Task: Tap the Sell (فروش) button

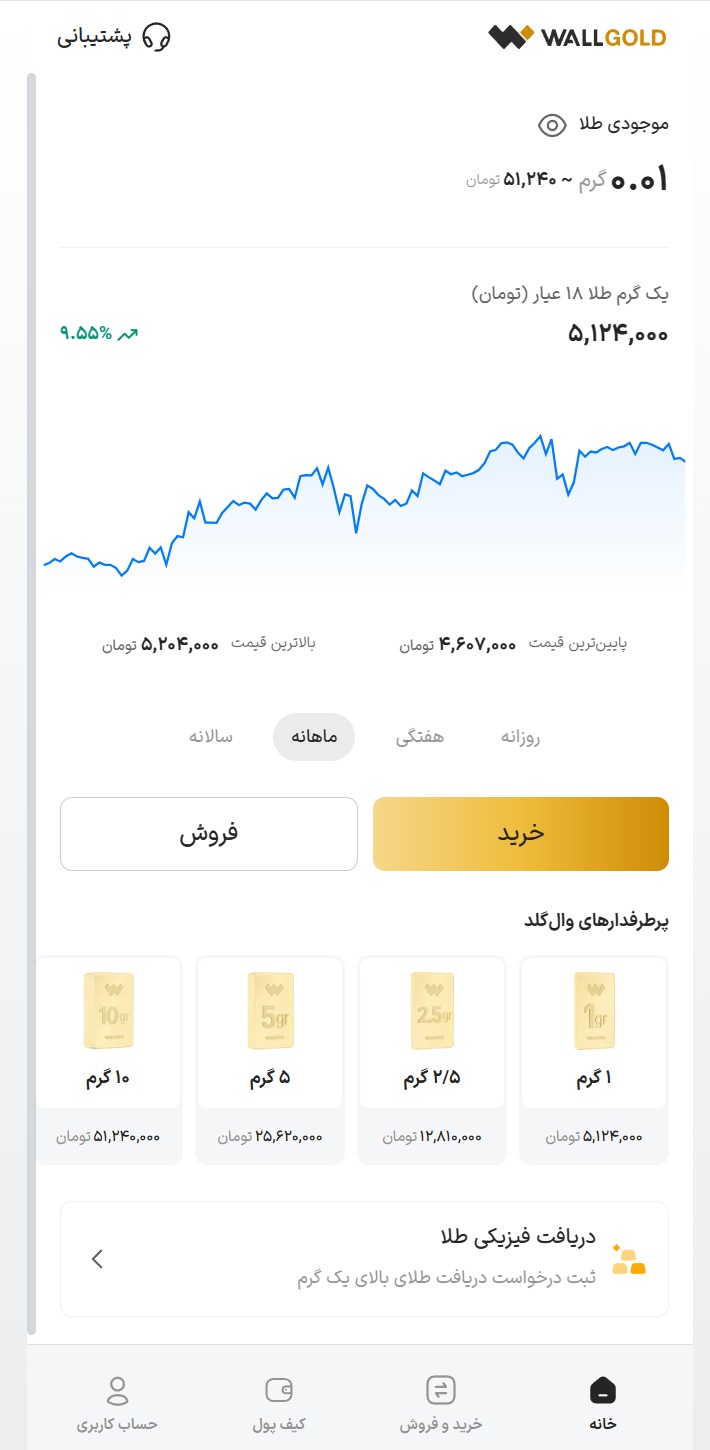Action: pos(209,834)
